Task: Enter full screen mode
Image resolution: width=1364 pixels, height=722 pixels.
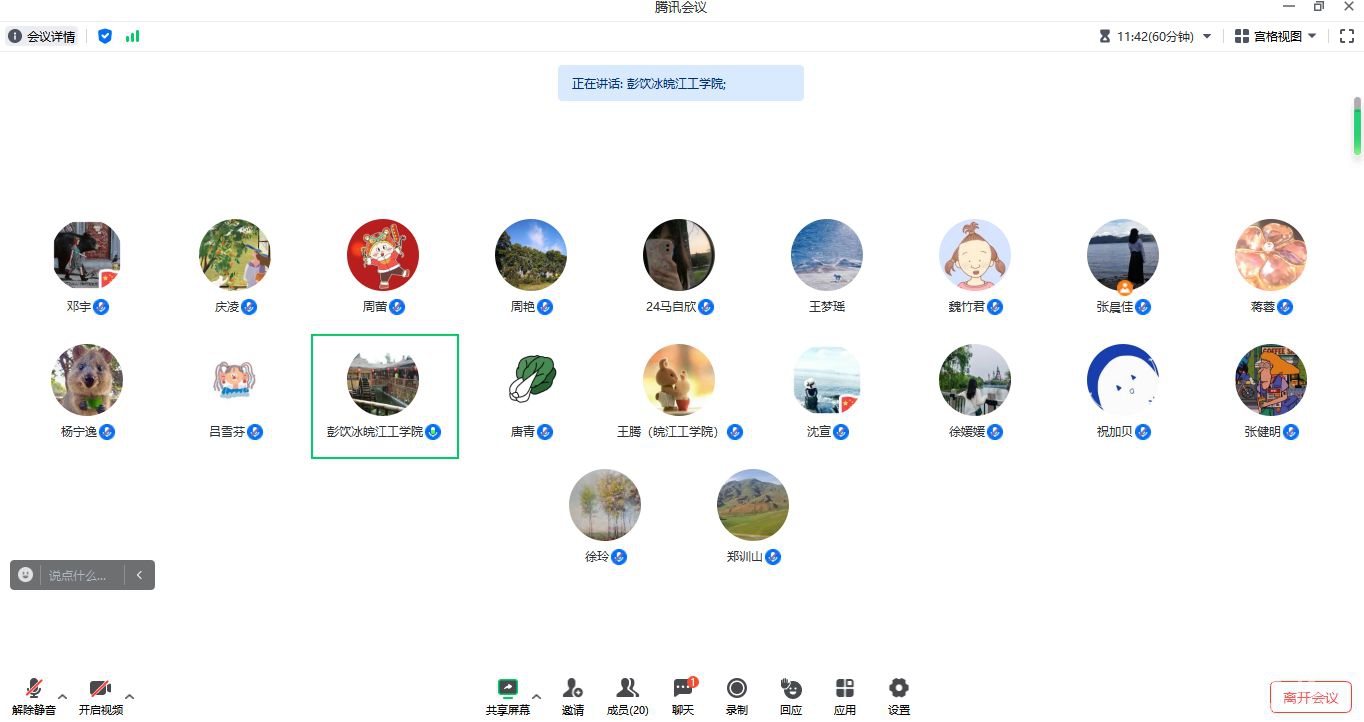Action: (1346, 36)
